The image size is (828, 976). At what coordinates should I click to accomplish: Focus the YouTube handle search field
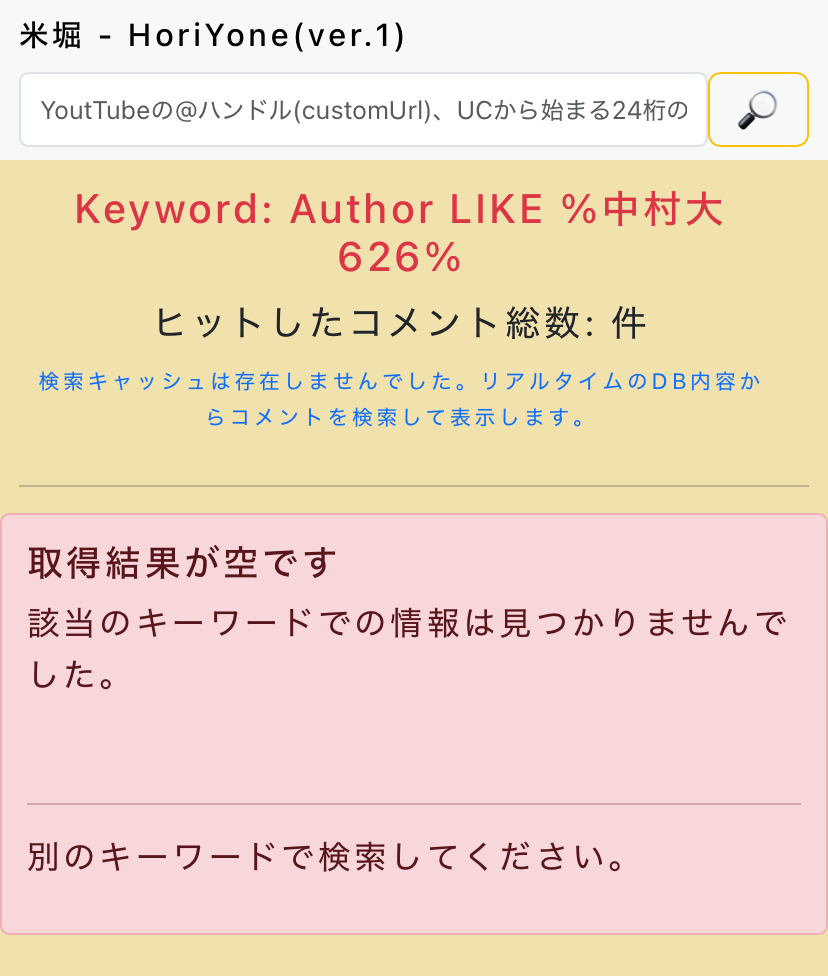363,110
